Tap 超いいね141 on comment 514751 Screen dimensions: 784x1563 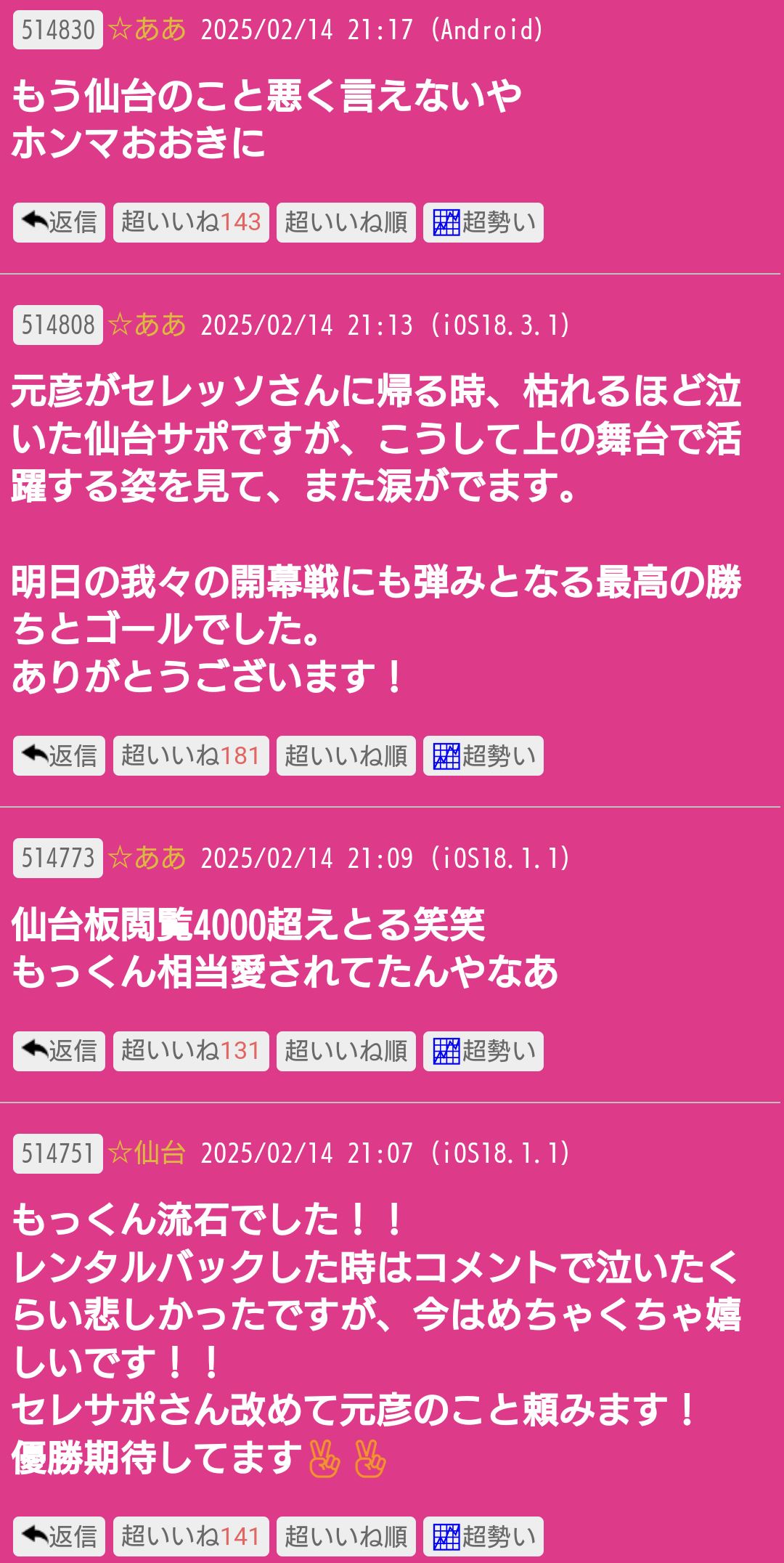pyautogui.click(x=191, y=1536)
